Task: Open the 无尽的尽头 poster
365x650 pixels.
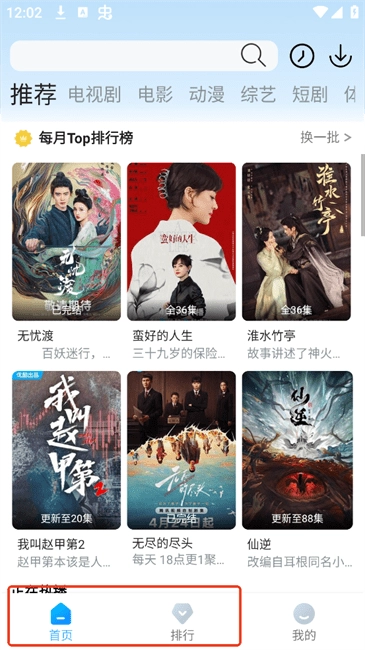Action: tap(181, 450)
